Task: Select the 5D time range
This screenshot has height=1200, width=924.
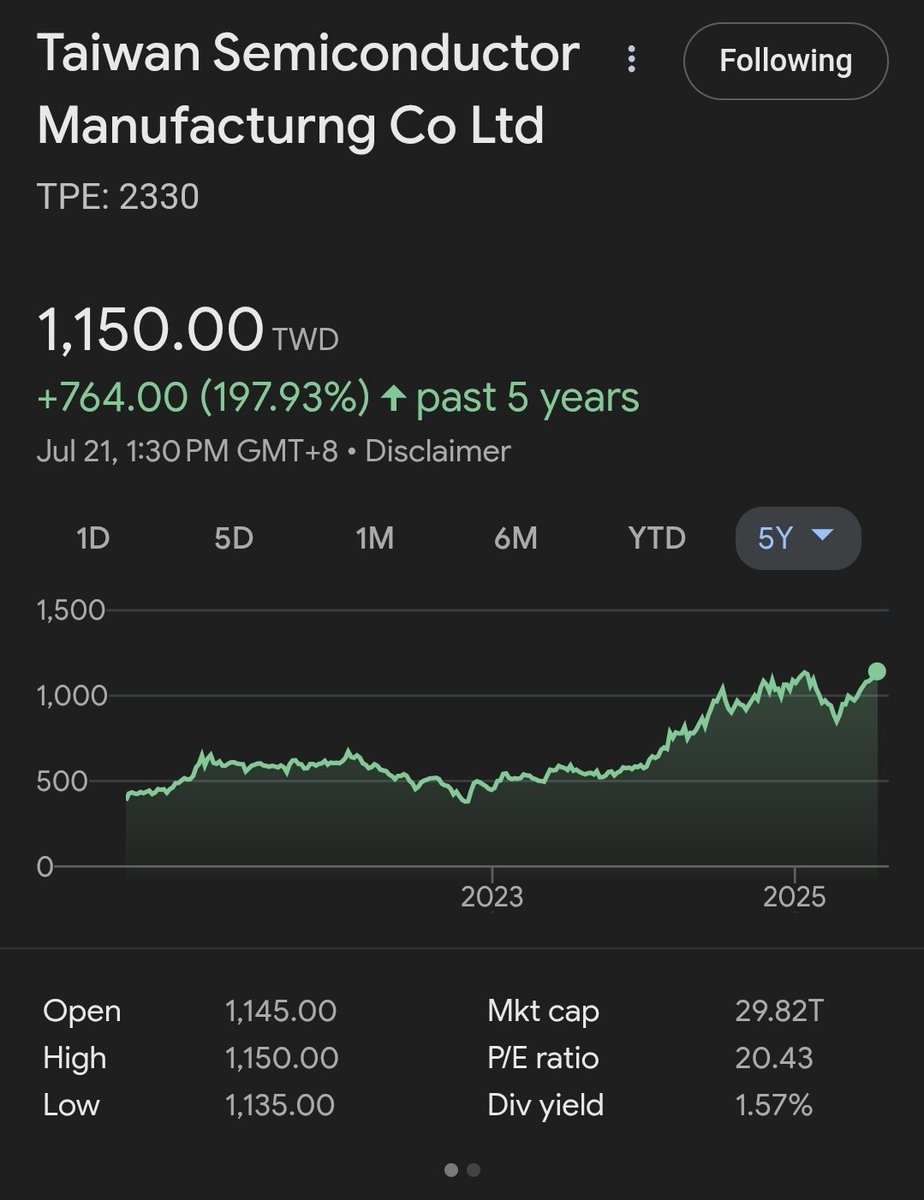Action: [x=234, y=539]
